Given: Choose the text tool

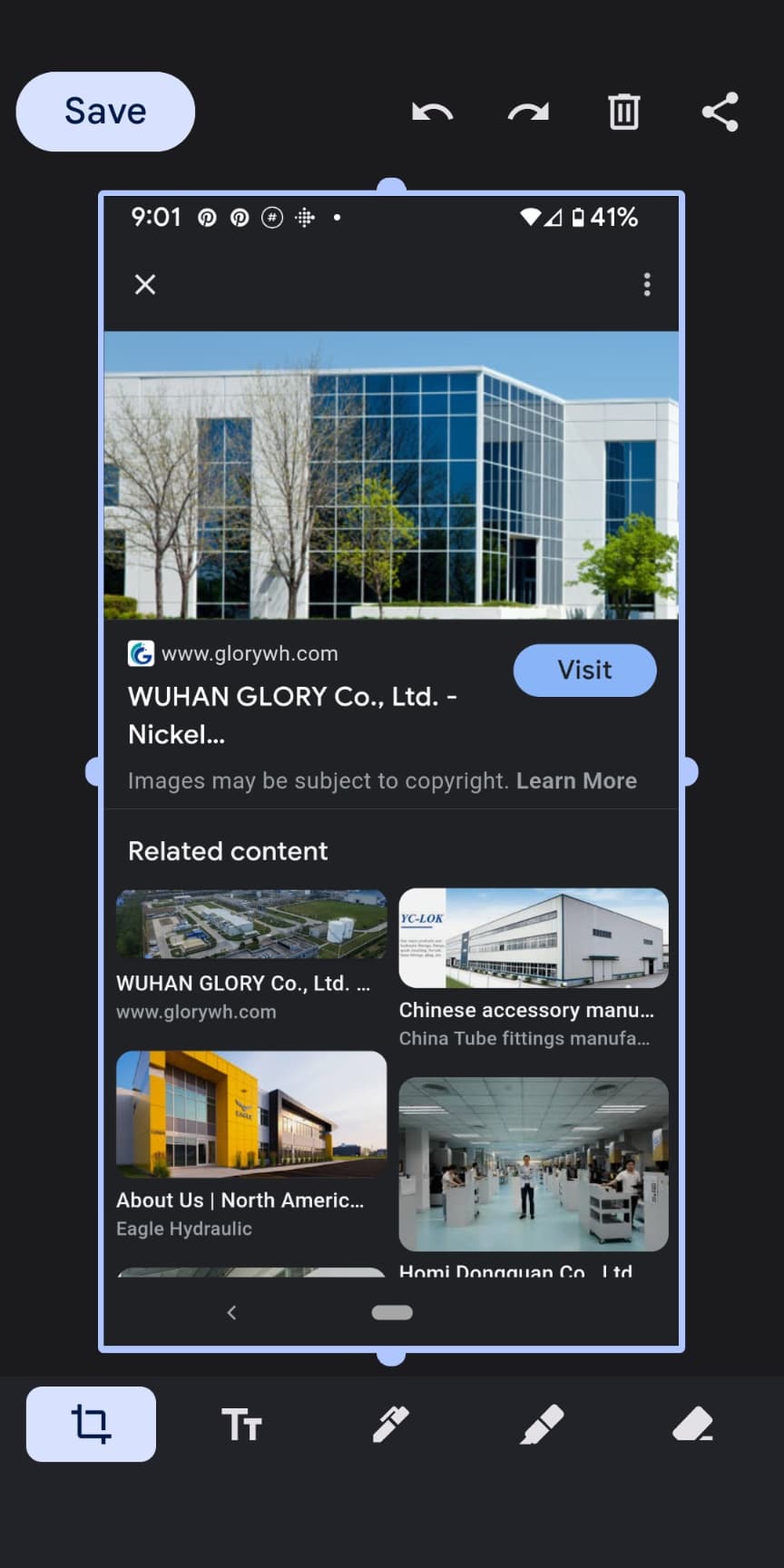Looking at the screenshot, I should (241, 1424).
